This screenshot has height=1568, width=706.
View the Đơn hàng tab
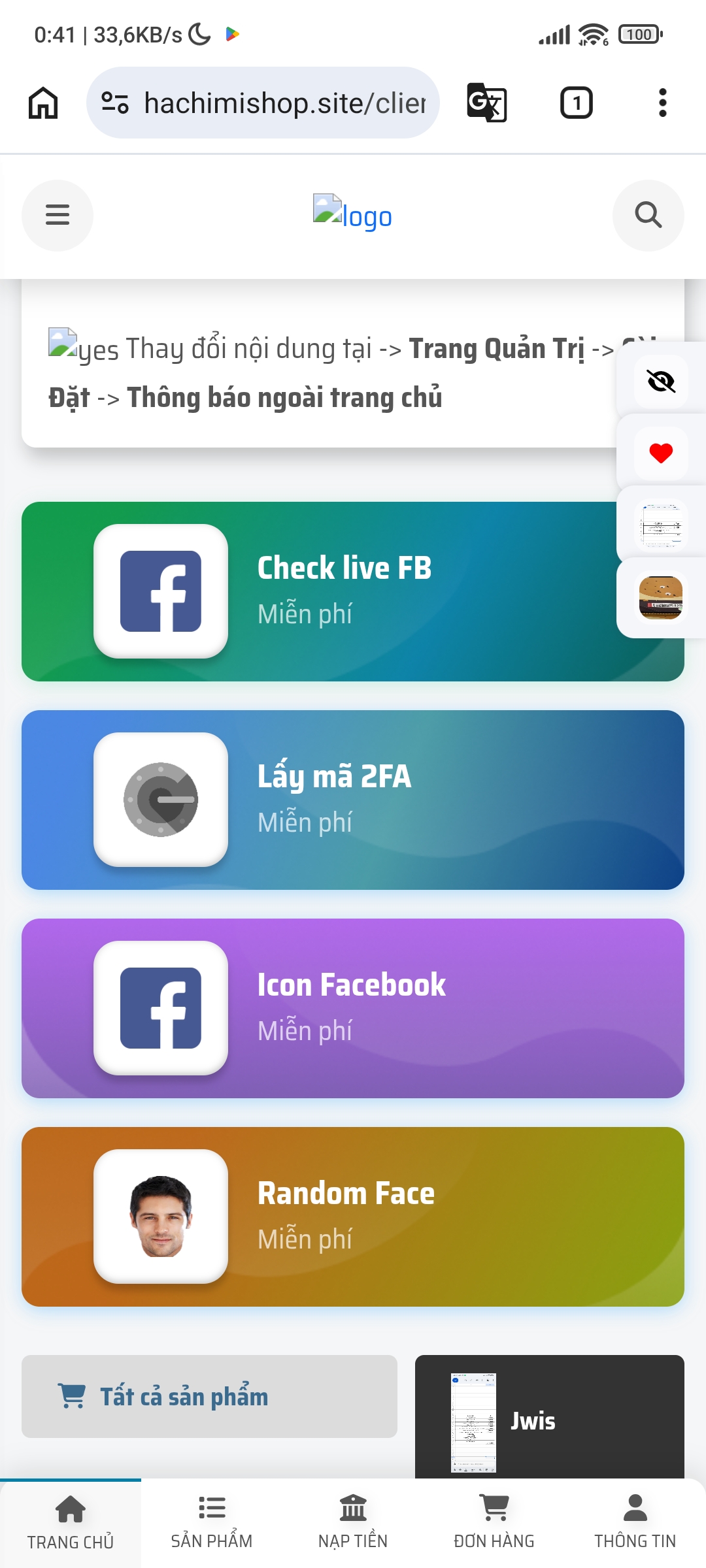494,1522
